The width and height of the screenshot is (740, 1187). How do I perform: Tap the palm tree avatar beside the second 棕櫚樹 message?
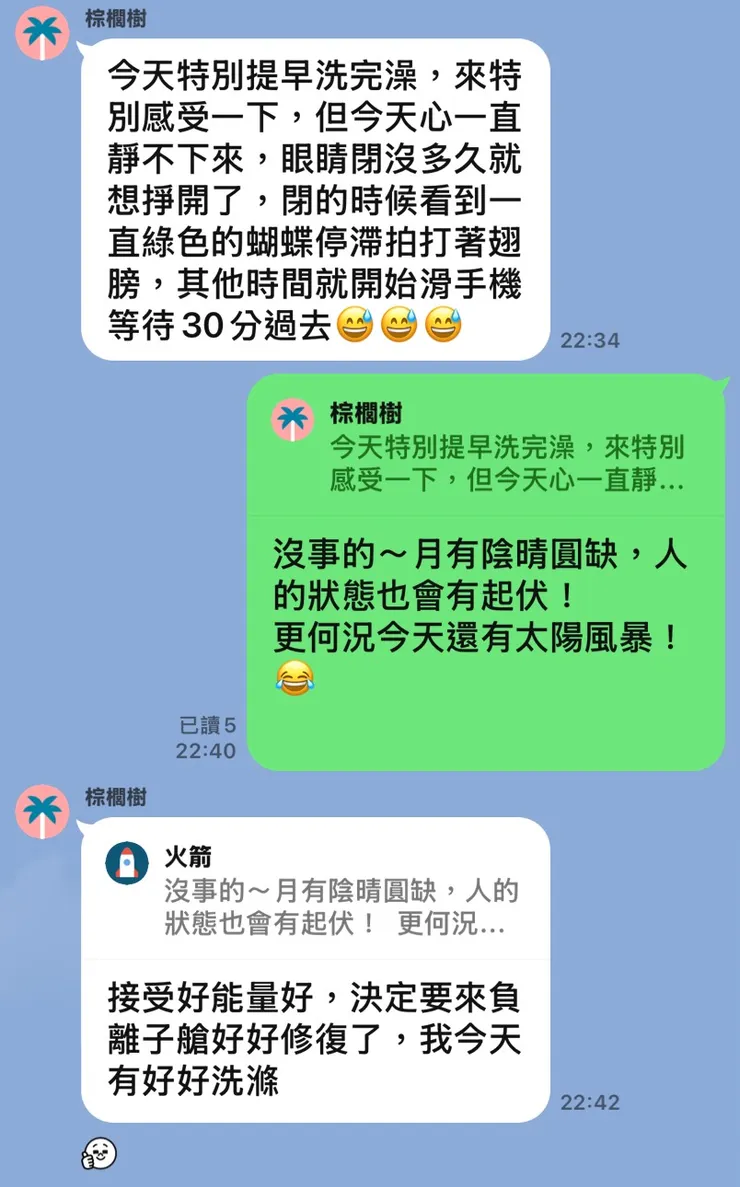[40, 812]
